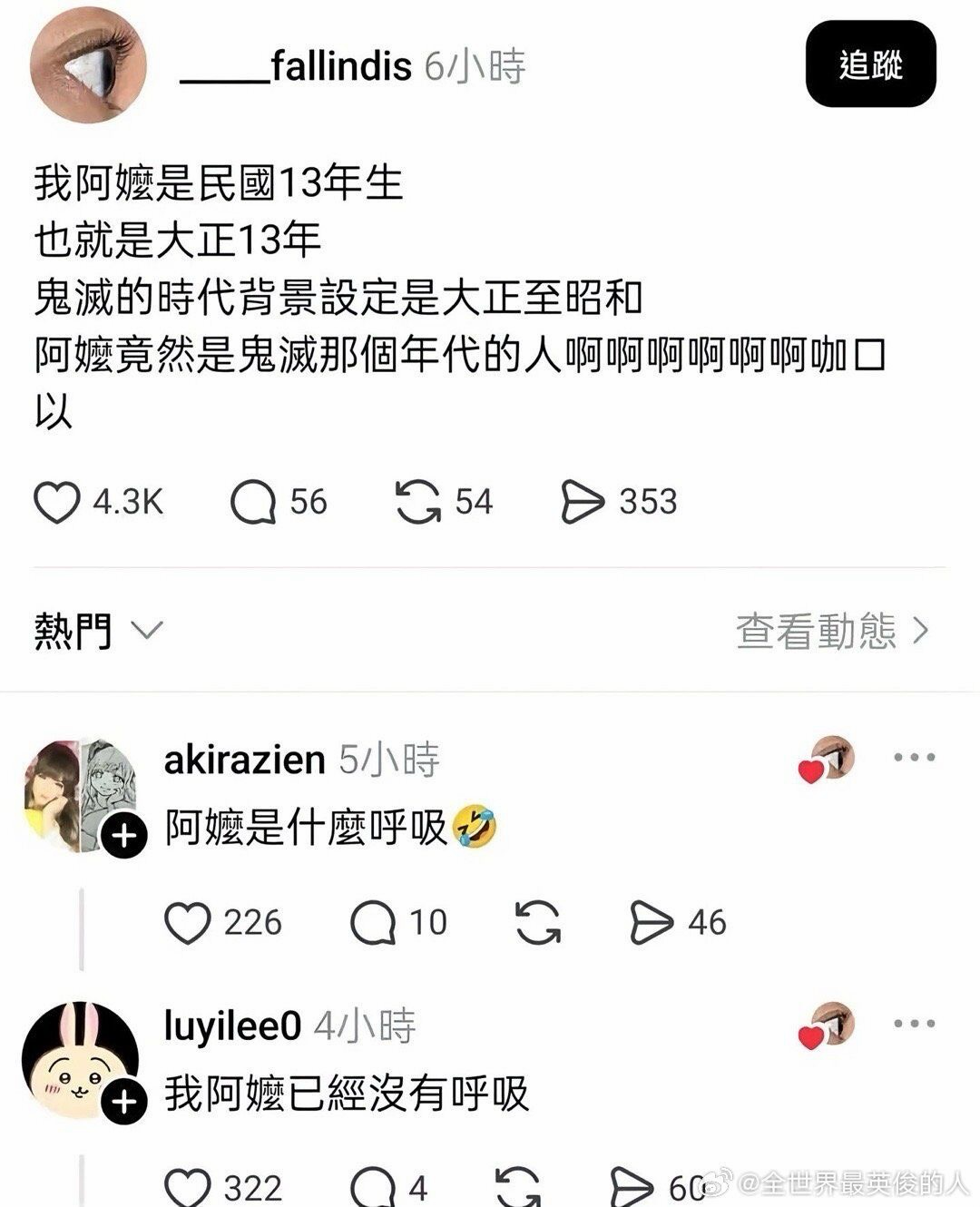Image resolution: width=980 pixels, height=1207 pixels.
Task: Repost akirazien's reply
Action: pyautogui.click(x=538, y=923)
